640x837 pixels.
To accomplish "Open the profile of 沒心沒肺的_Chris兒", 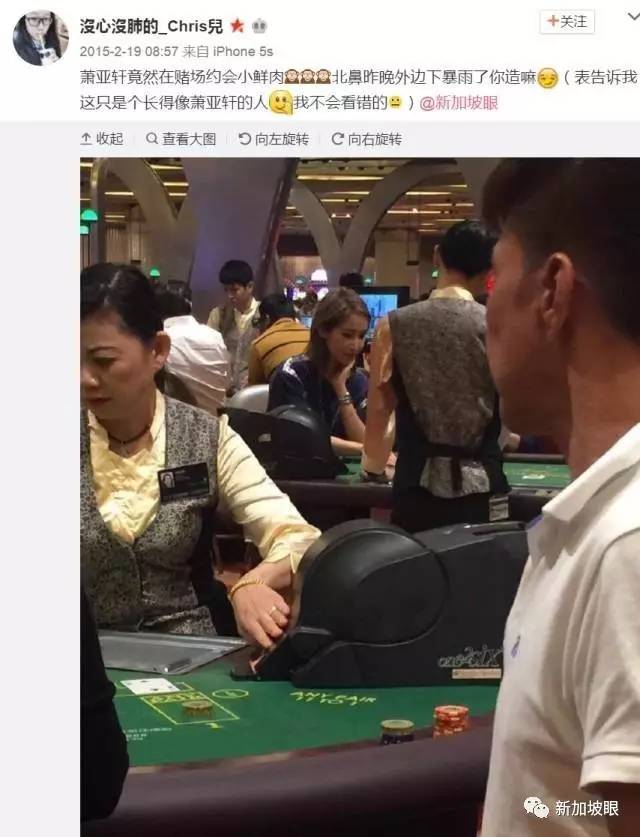I will click(151, 26).
